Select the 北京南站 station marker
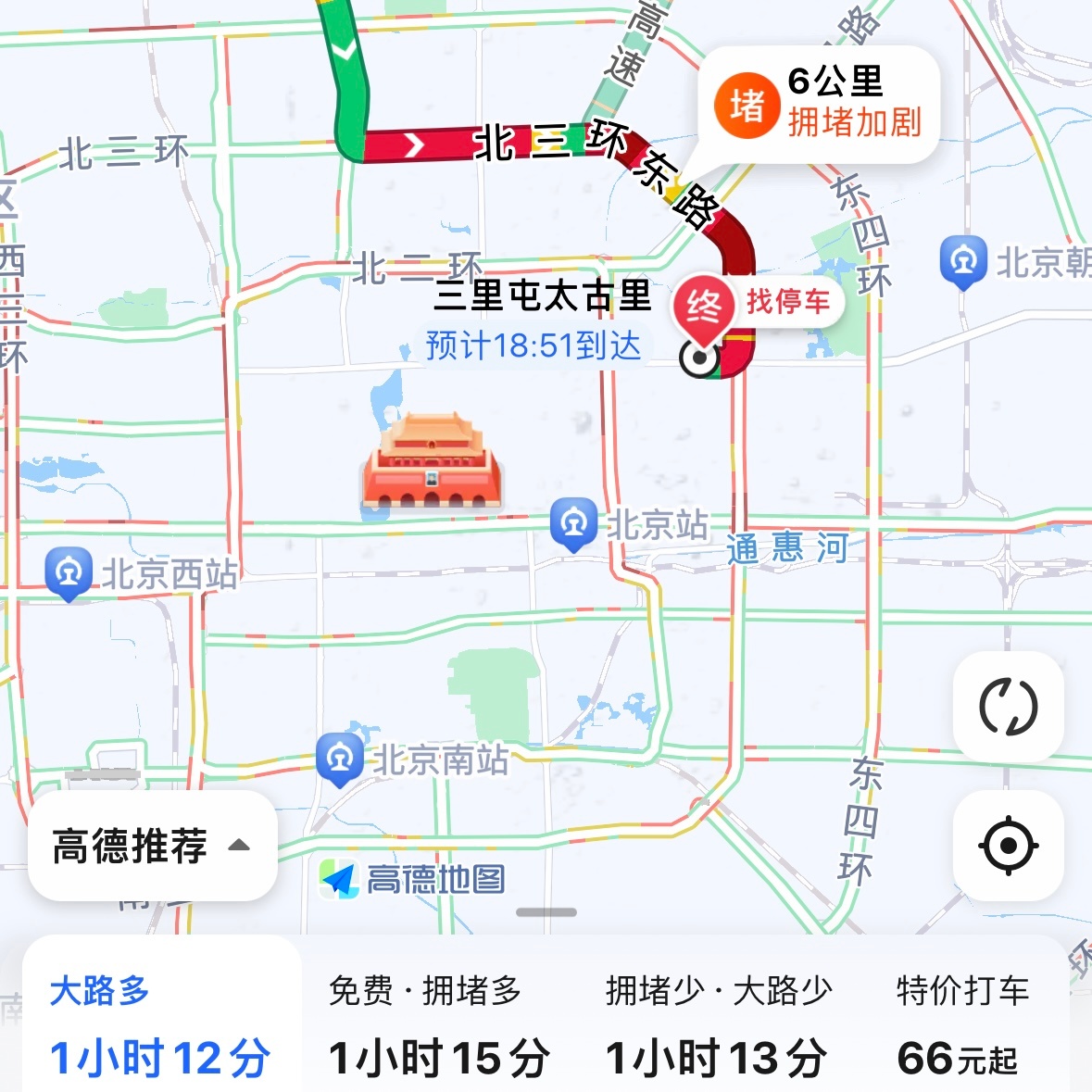 coord(340,759)
